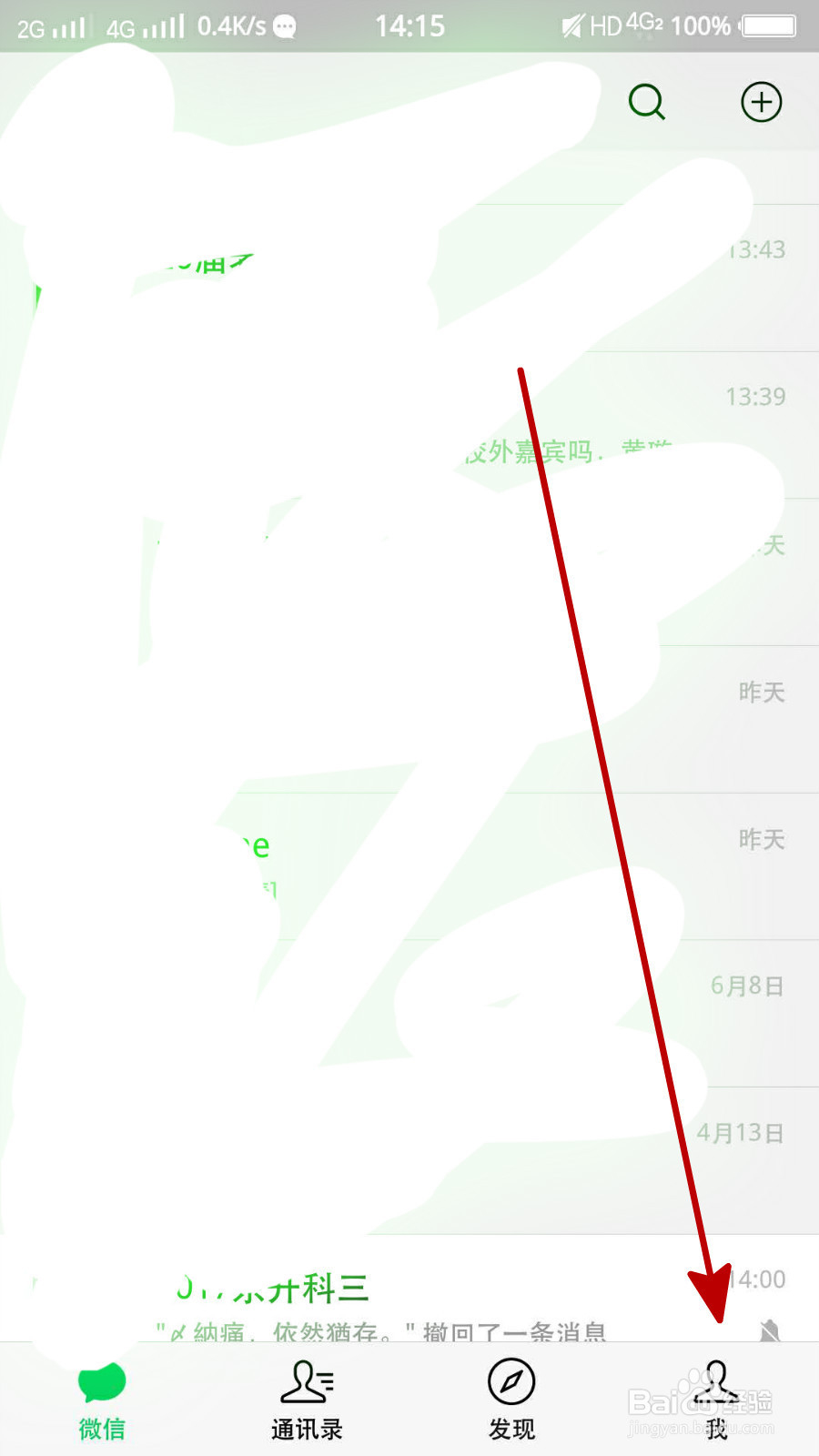Tap the silent mode icon in status bar
The image size is (819, 1456).
coord(571,25)
